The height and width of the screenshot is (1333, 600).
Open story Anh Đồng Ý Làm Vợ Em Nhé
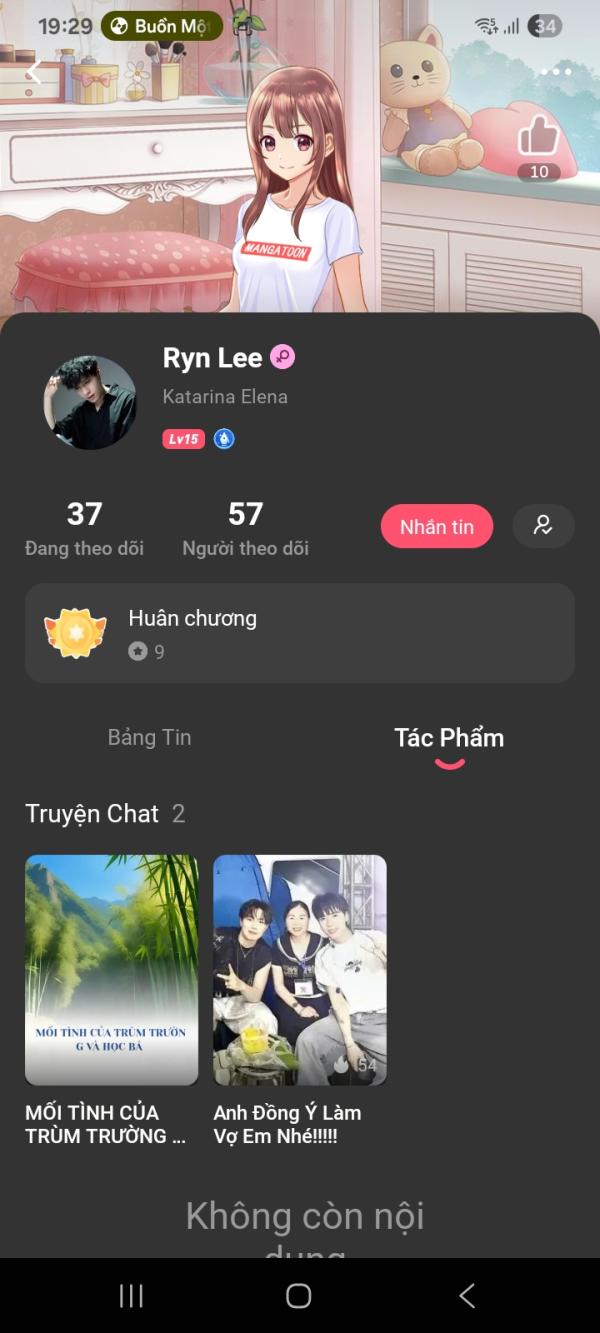click(300, 970)
